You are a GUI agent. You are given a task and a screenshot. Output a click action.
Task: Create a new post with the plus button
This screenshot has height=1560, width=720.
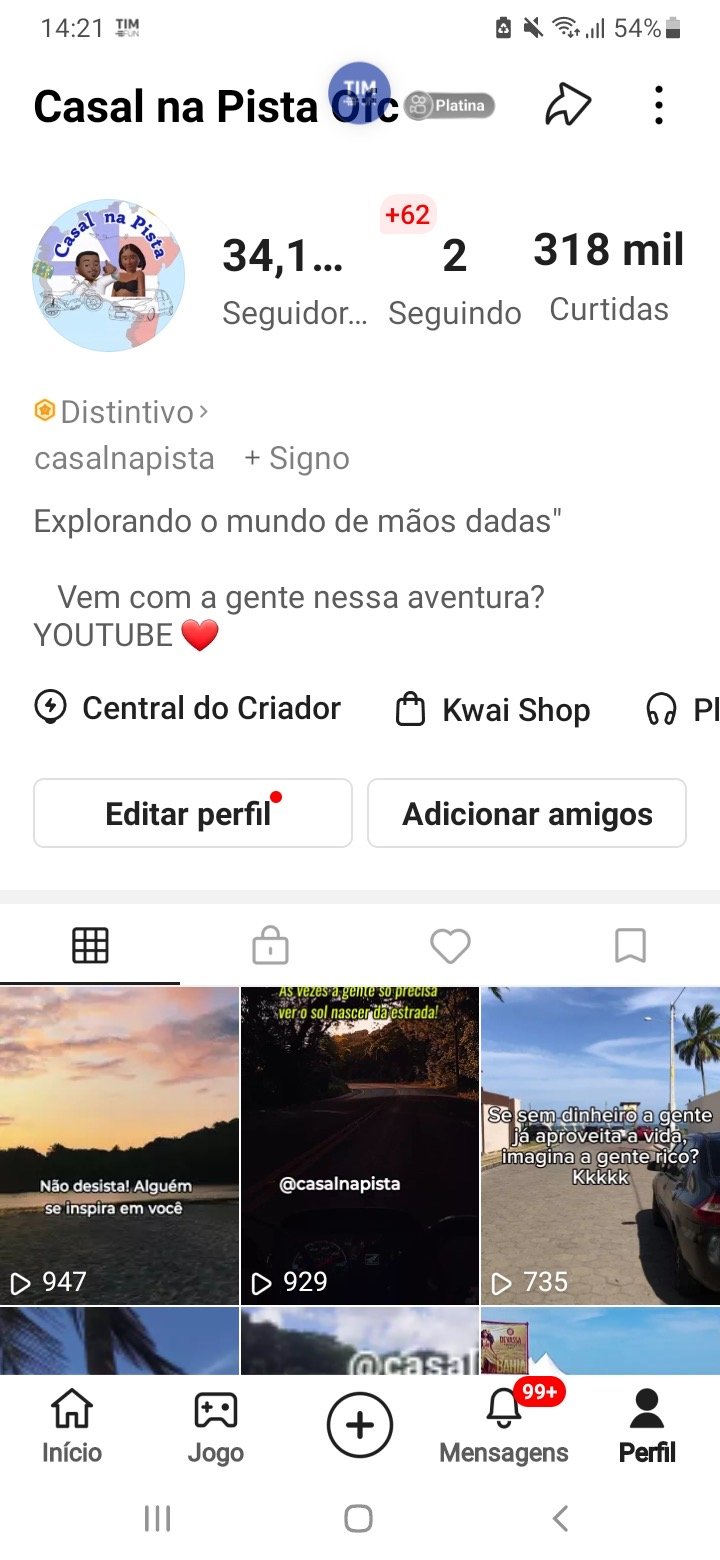[x=360, y=1425]
